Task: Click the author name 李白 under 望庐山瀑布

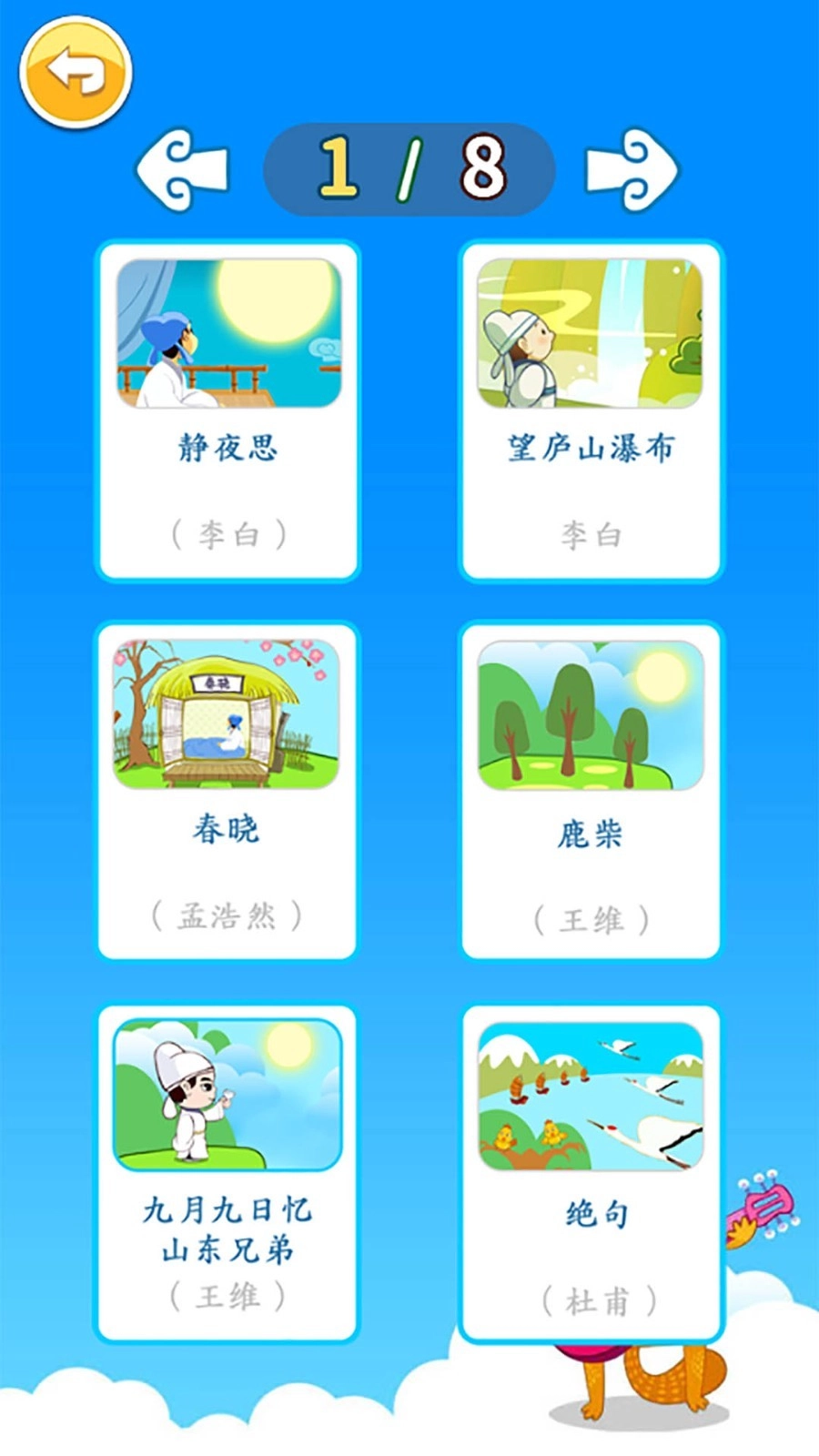Action: tap(590, 536)
